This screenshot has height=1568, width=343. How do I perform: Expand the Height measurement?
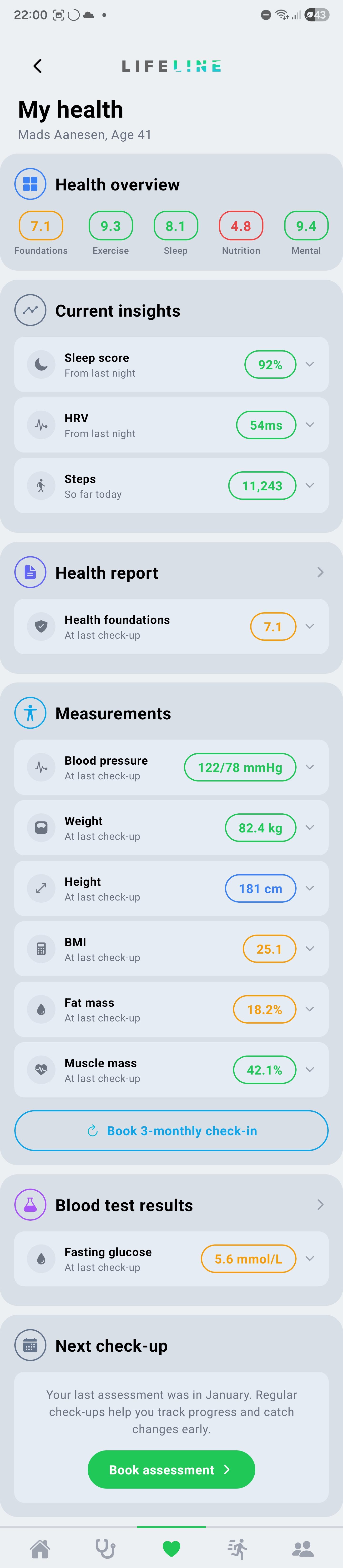(309, 888)
